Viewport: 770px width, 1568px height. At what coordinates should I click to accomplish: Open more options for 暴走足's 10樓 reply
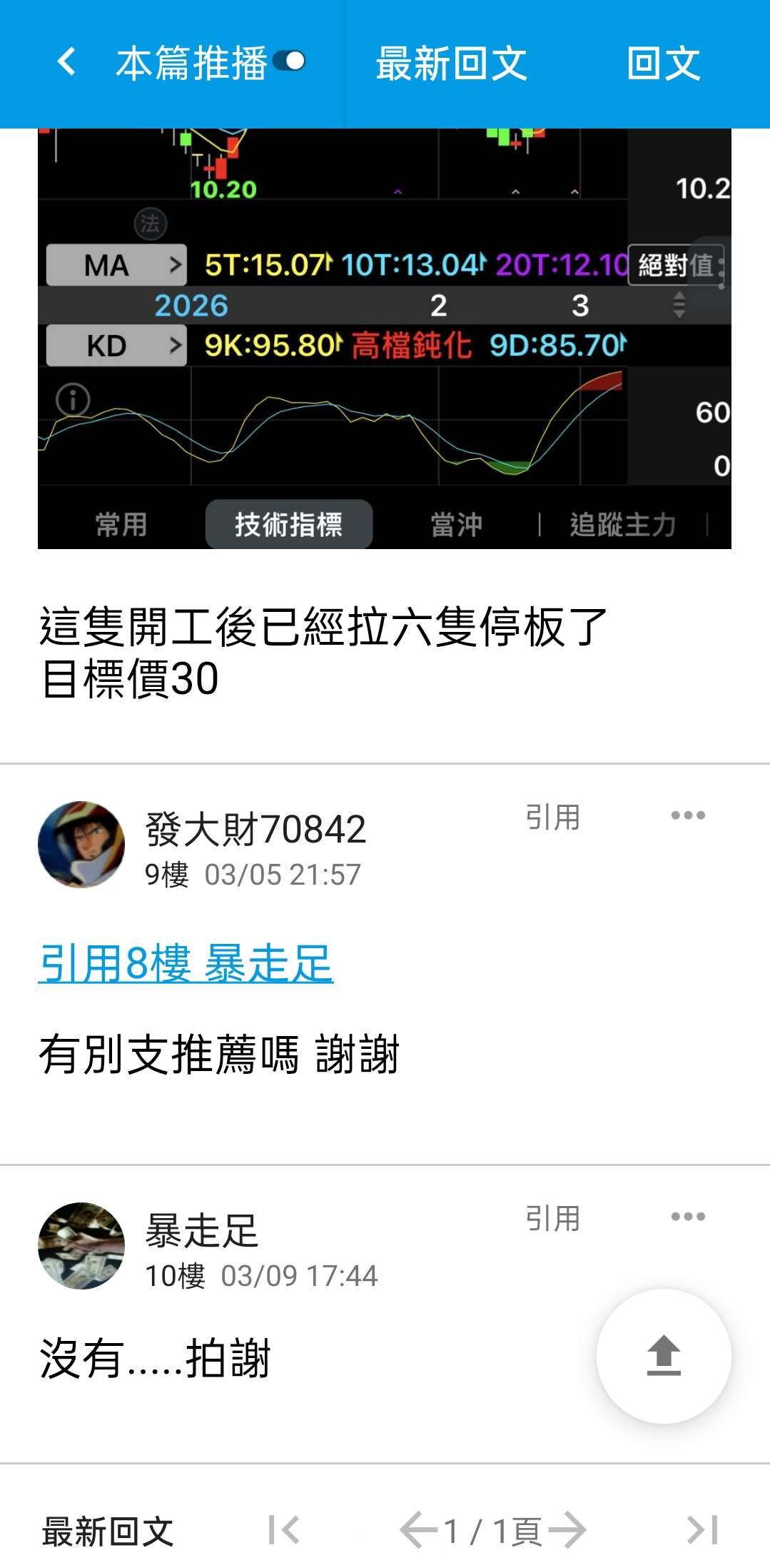coord(688,1217)
